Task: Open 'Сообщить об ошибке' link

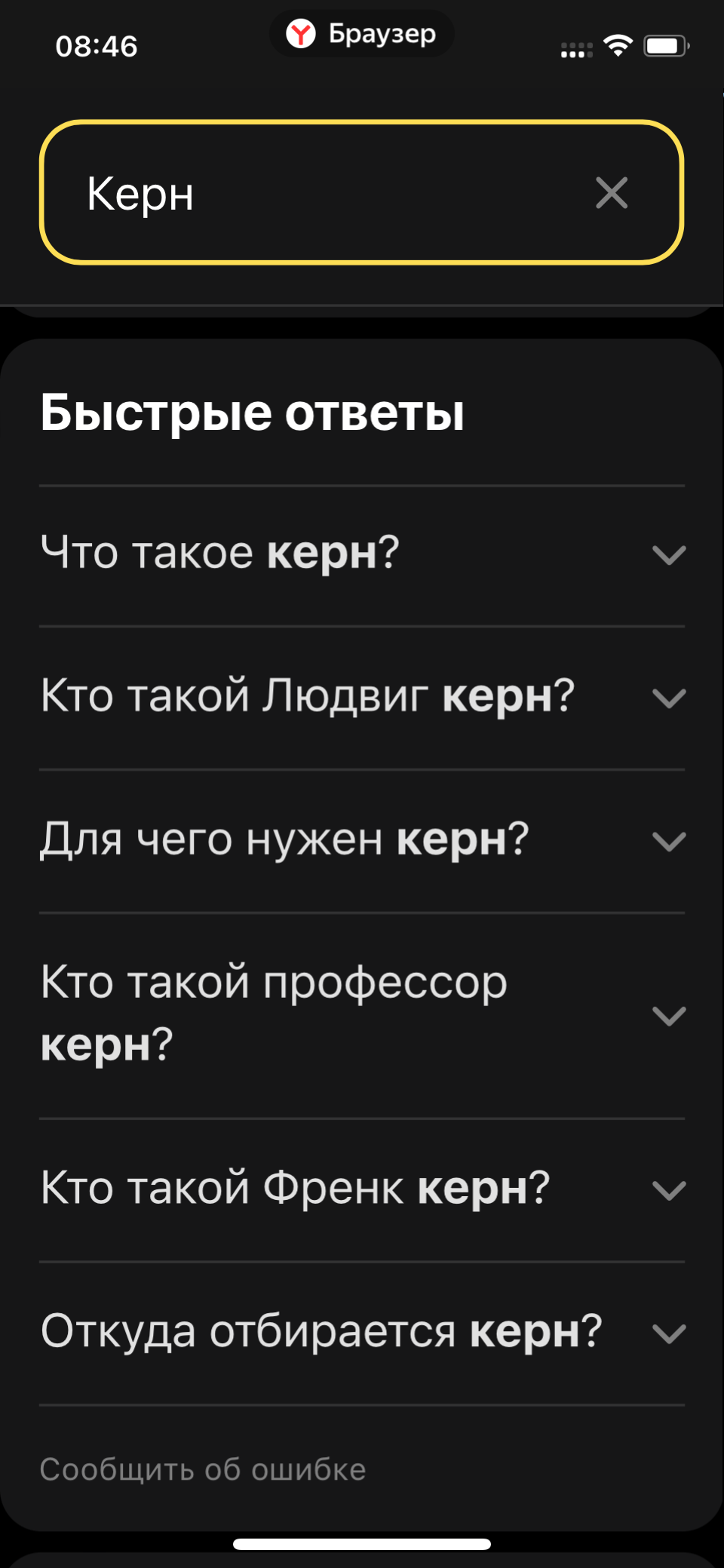Action: coord(202,1469)
